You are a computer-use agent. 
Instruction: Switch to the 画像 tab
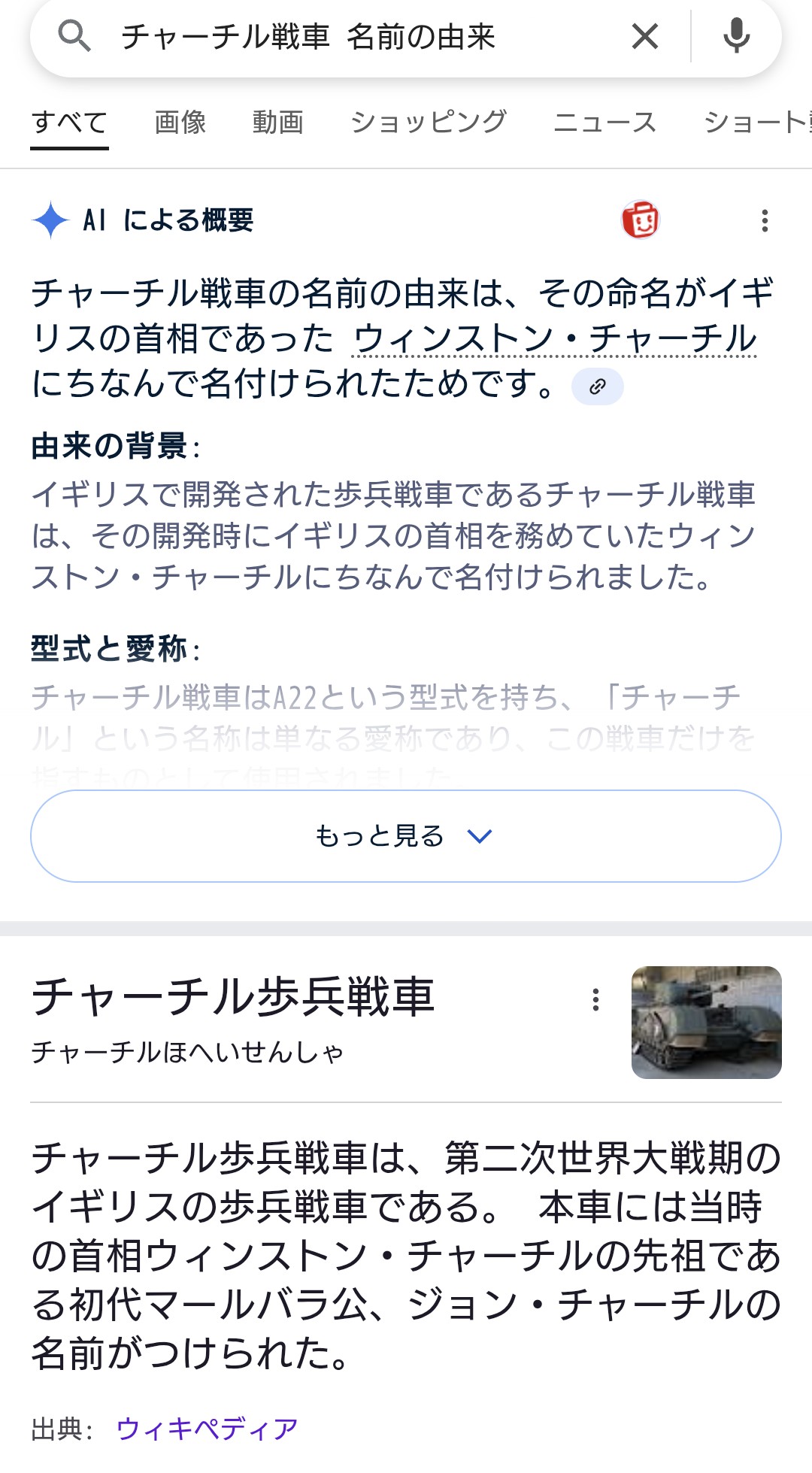coord(180,122)
